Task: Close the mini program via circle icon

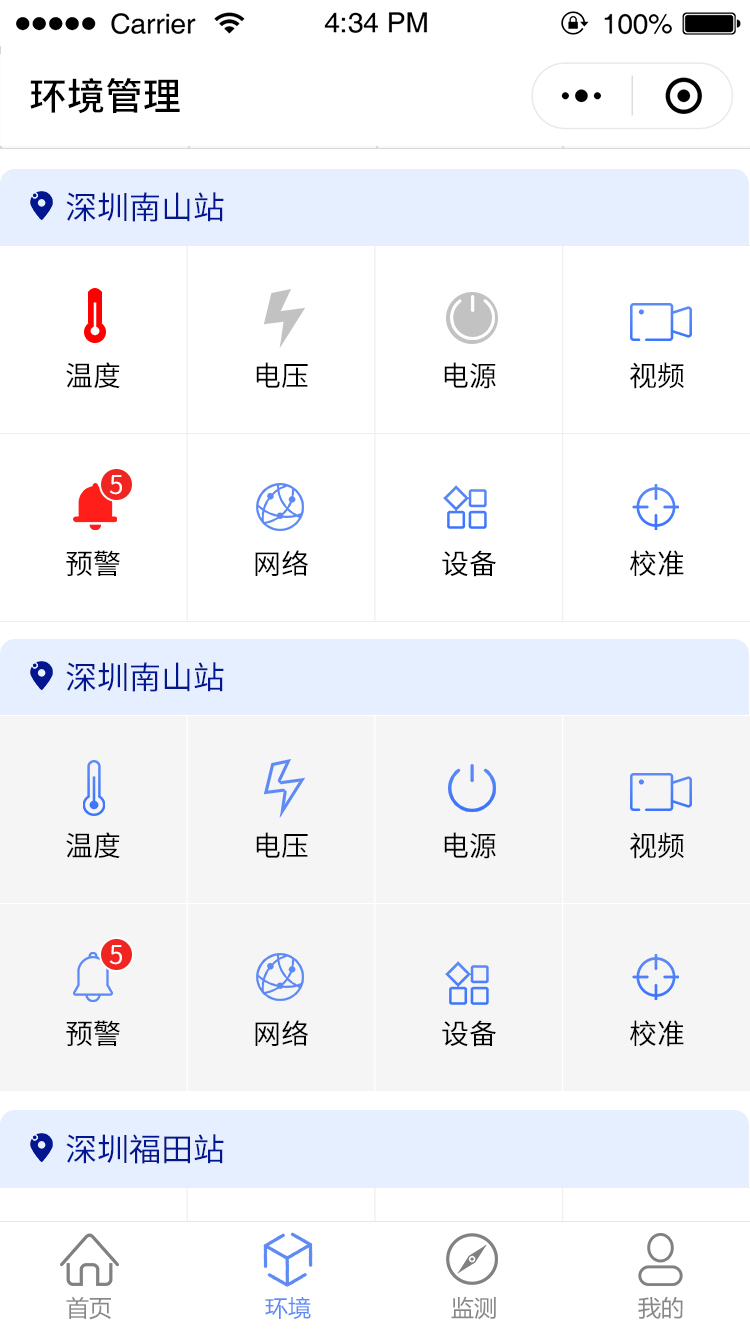Action: (x=684, y=96)
